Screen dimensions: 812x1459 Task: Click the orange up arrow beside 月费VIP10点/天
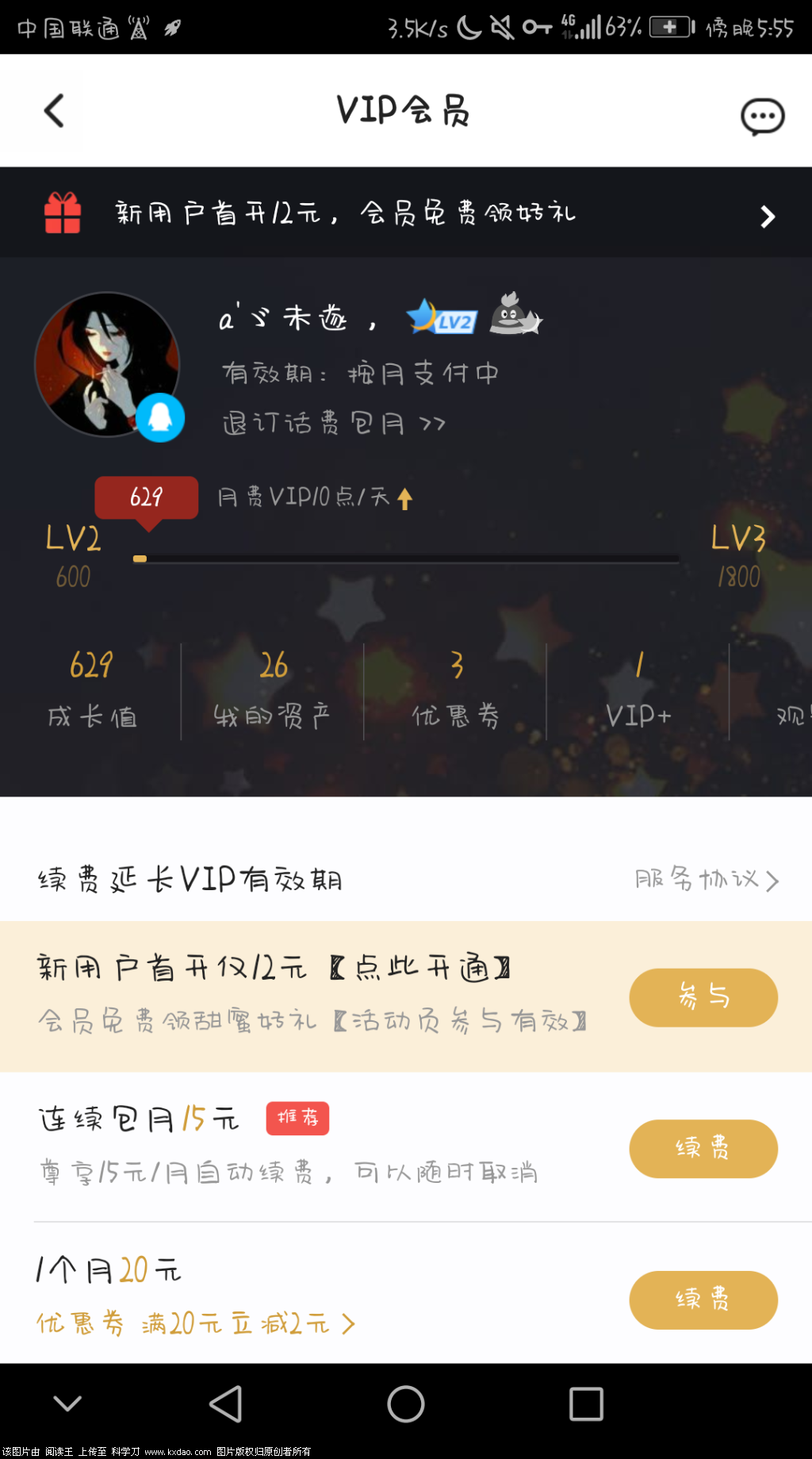pos(405,497)
